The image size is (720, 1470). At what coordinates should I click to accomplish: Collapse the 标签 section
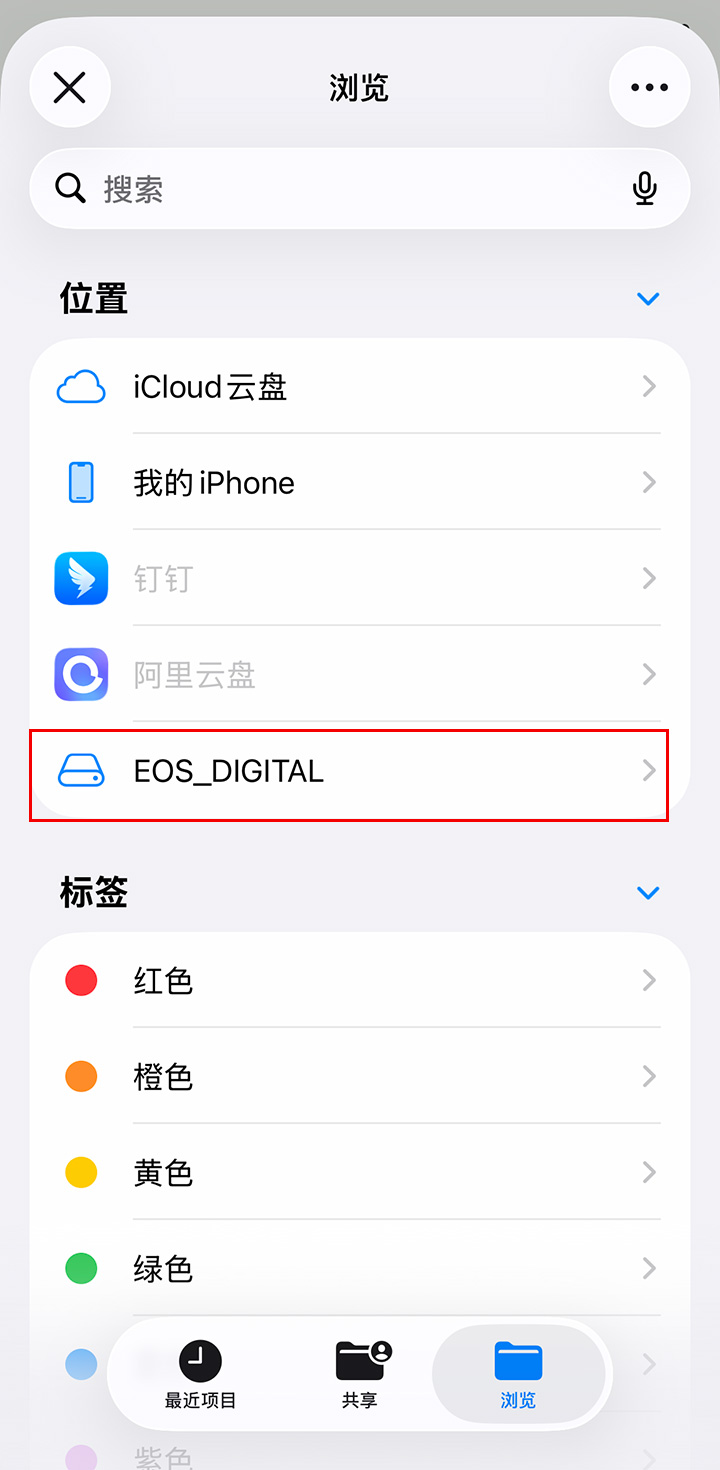click(x=648, y=892)
